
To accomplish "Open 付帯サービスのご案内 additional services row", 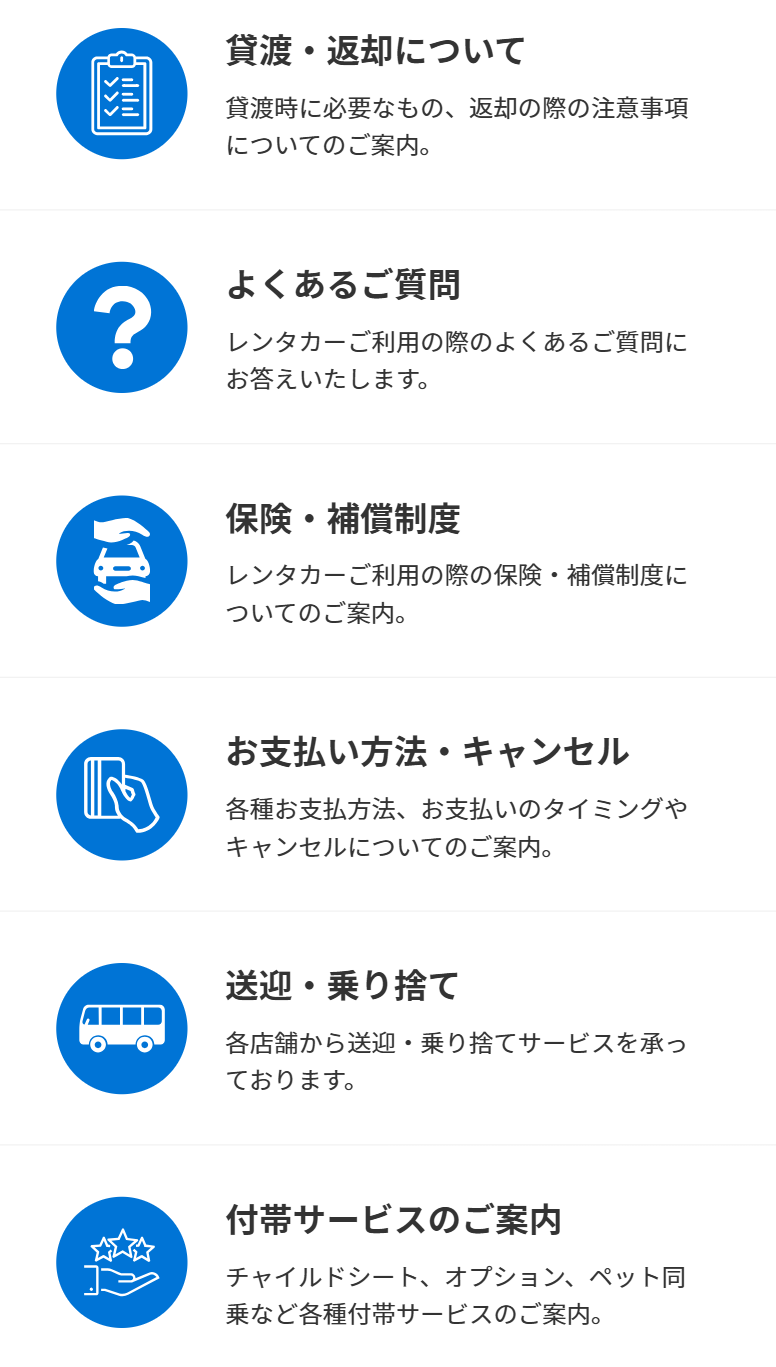I will [393, 1221].
